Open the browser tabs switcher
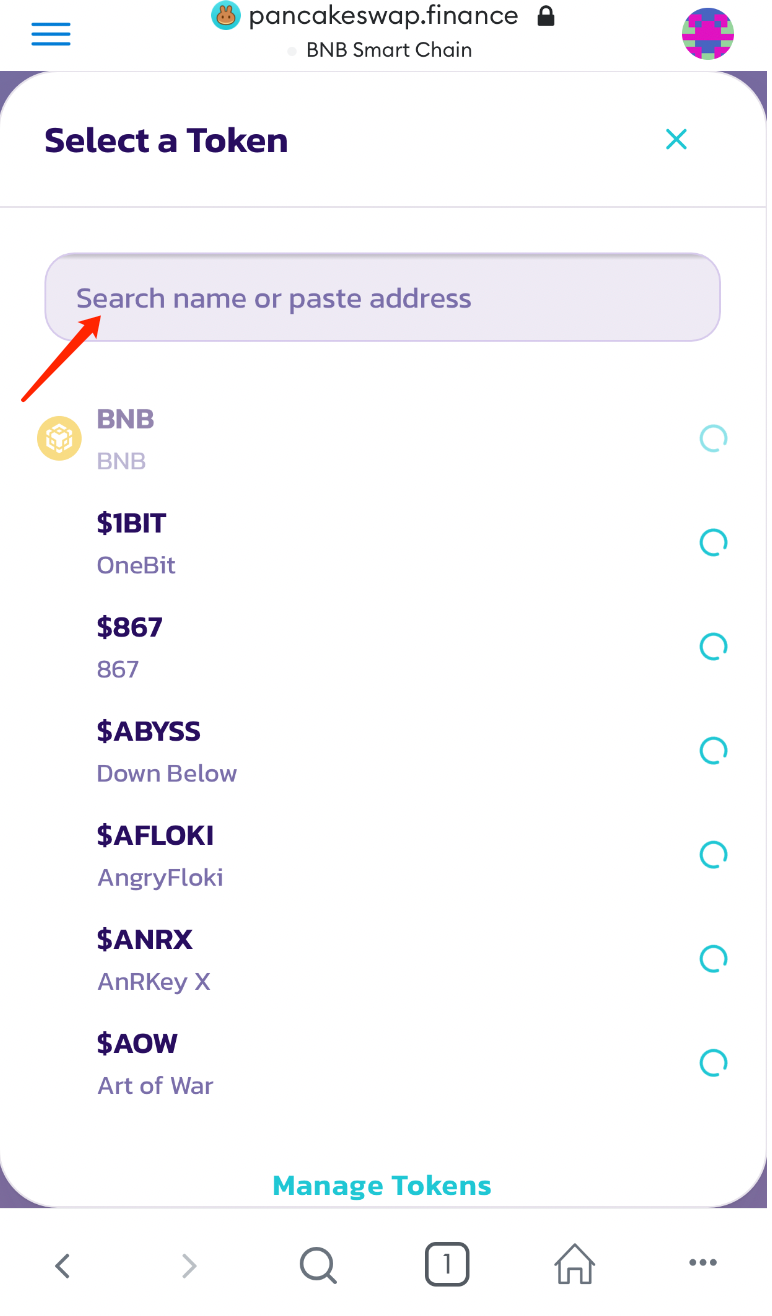Viewport: 772px width, 1316px height. click(447, 1265)
